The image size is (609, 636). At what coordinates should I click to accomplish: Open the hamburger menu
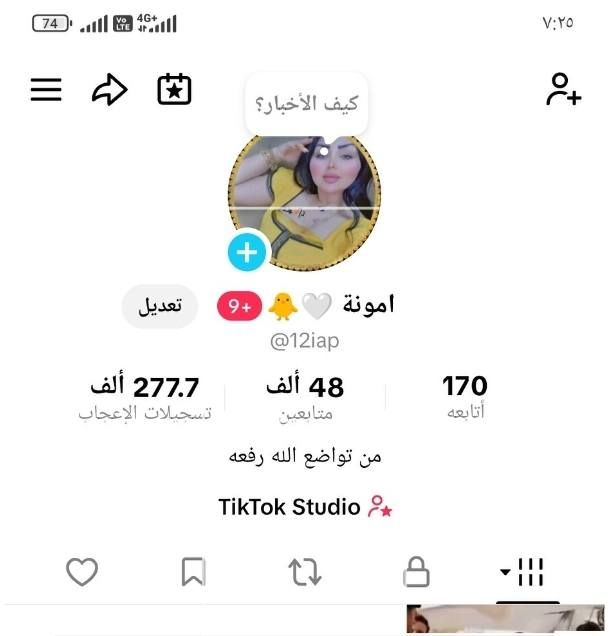(46, 91)
